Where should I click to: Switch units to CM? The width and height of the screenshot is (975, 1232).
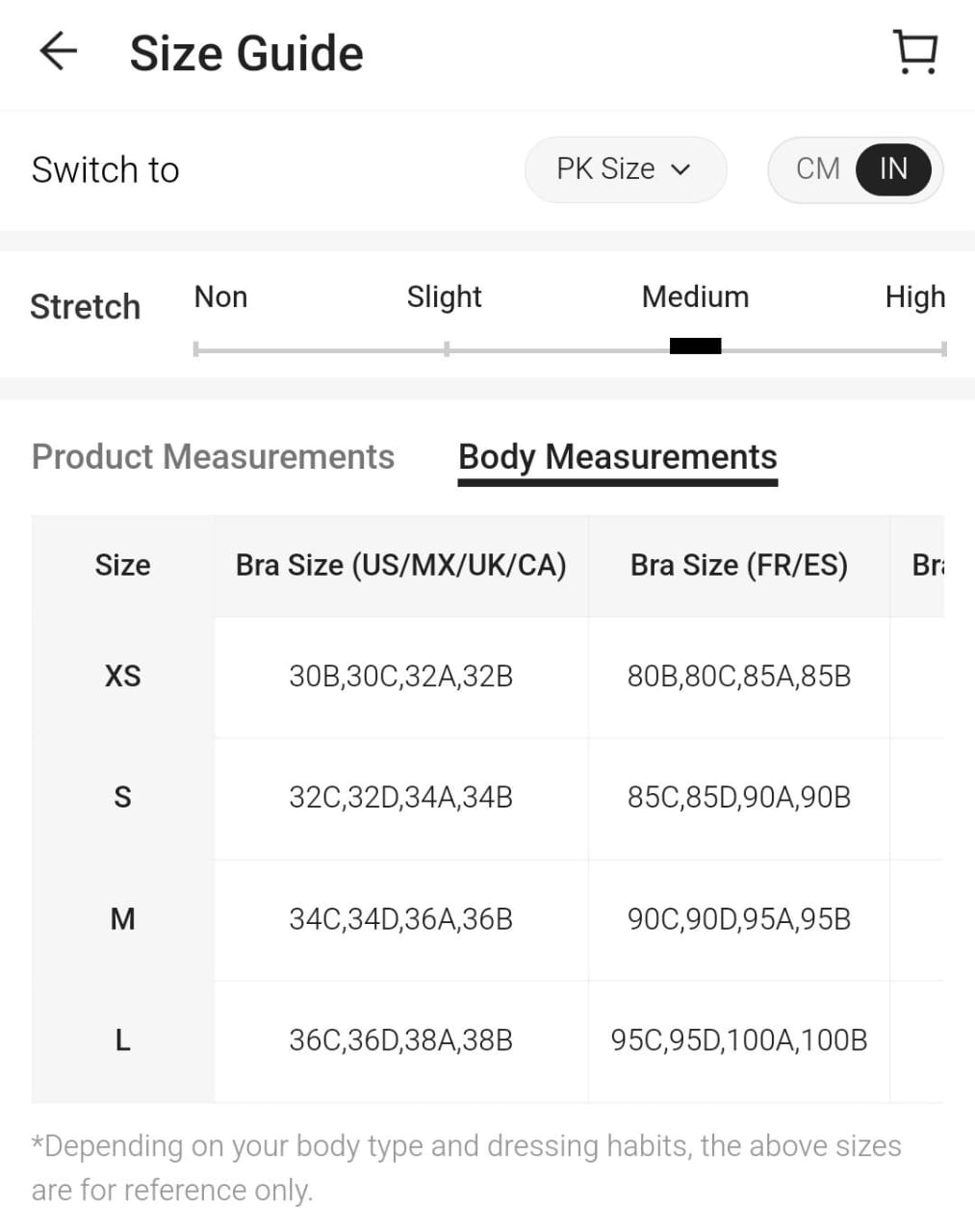point(817,169)
